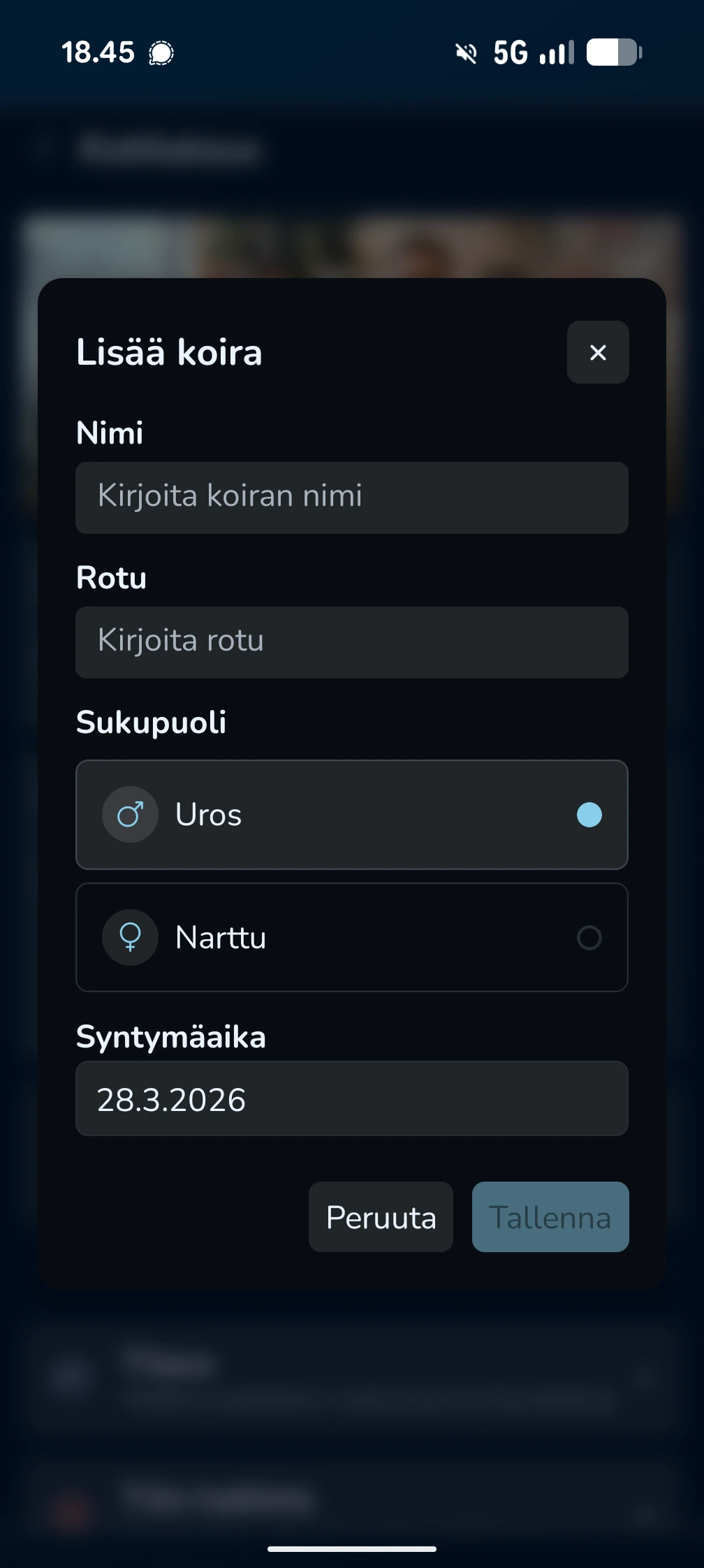The image size is (704, 1568).
Task: Click the filled radio circle next to Uros
Action: coord(589,814)
